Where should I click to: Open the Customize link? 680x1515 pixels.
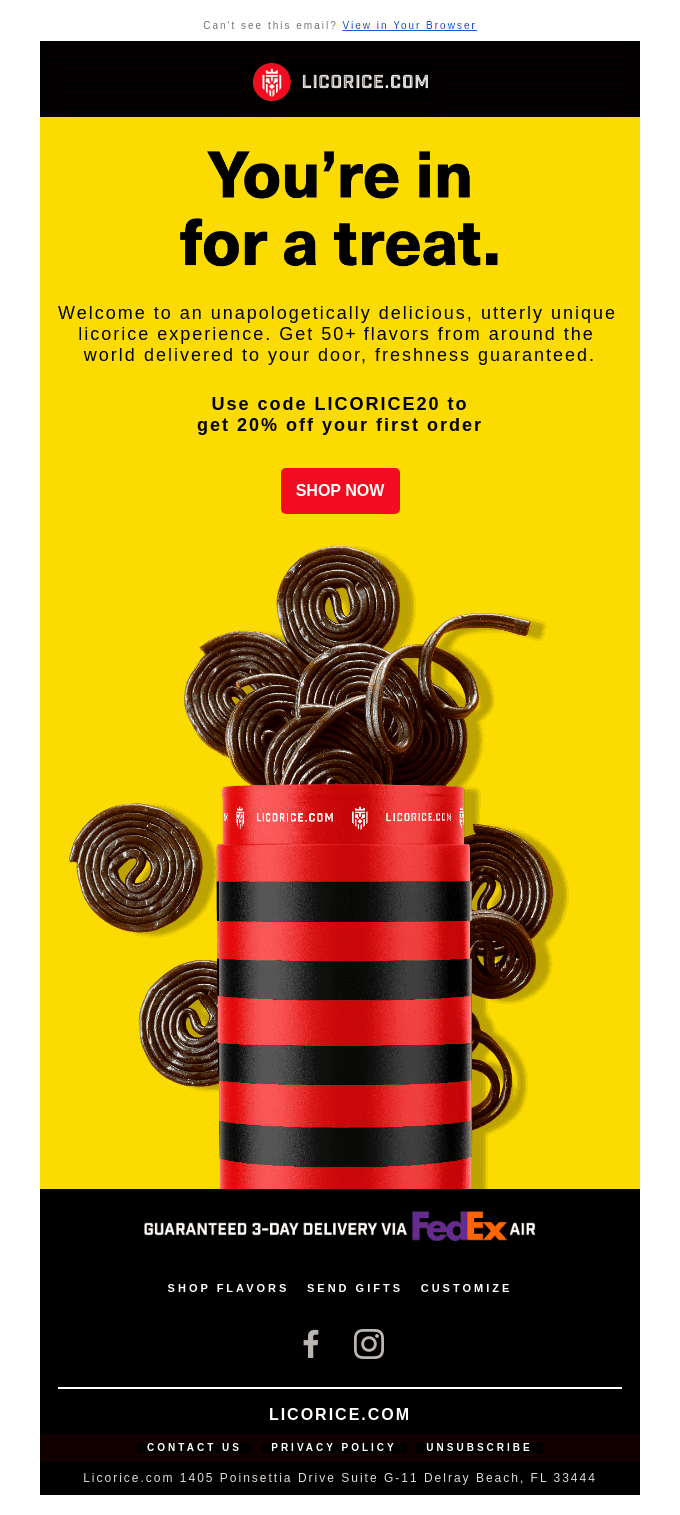pos(466,1288)
